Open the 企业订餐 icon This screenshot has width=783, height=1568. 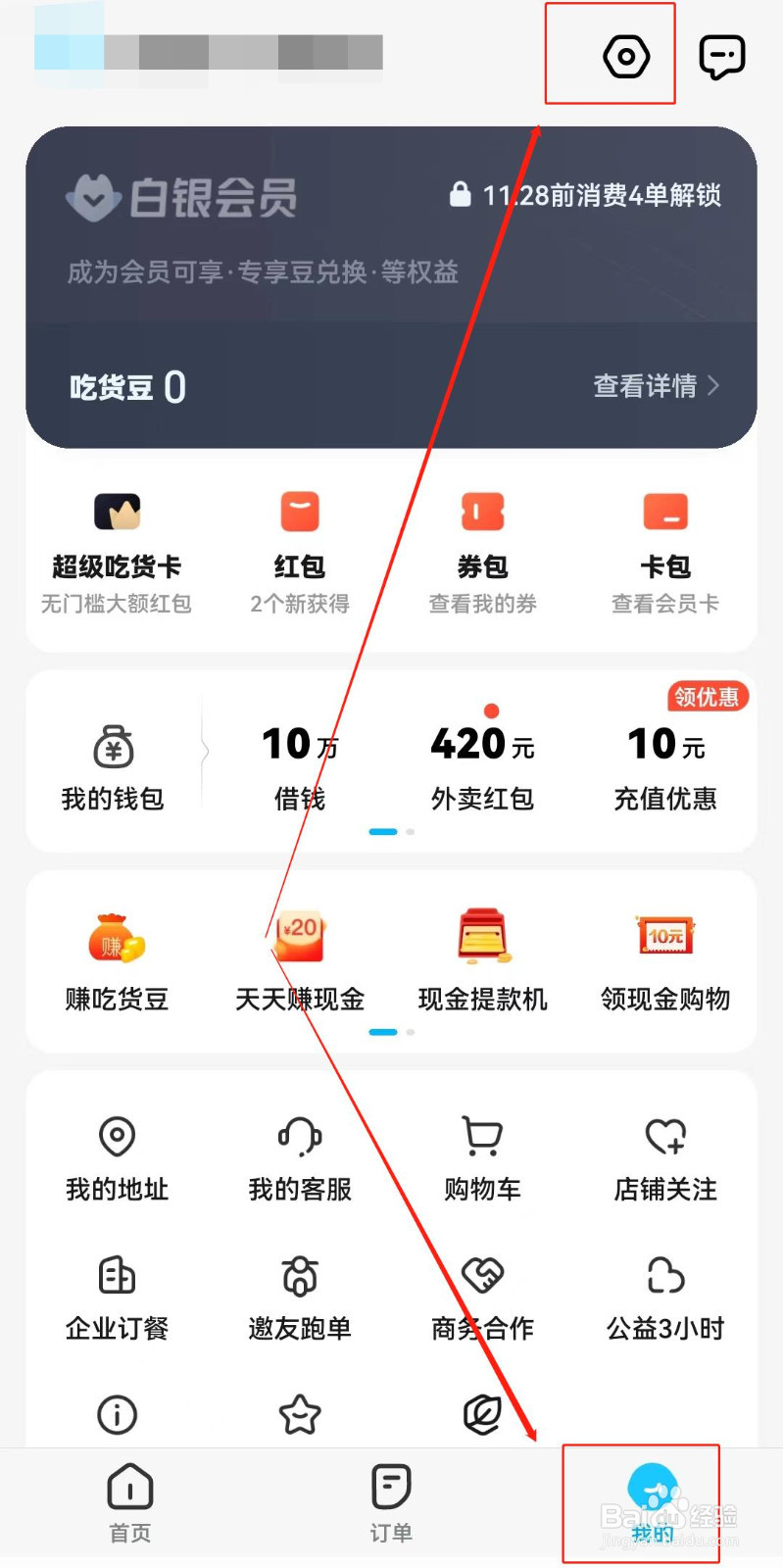116,1275
